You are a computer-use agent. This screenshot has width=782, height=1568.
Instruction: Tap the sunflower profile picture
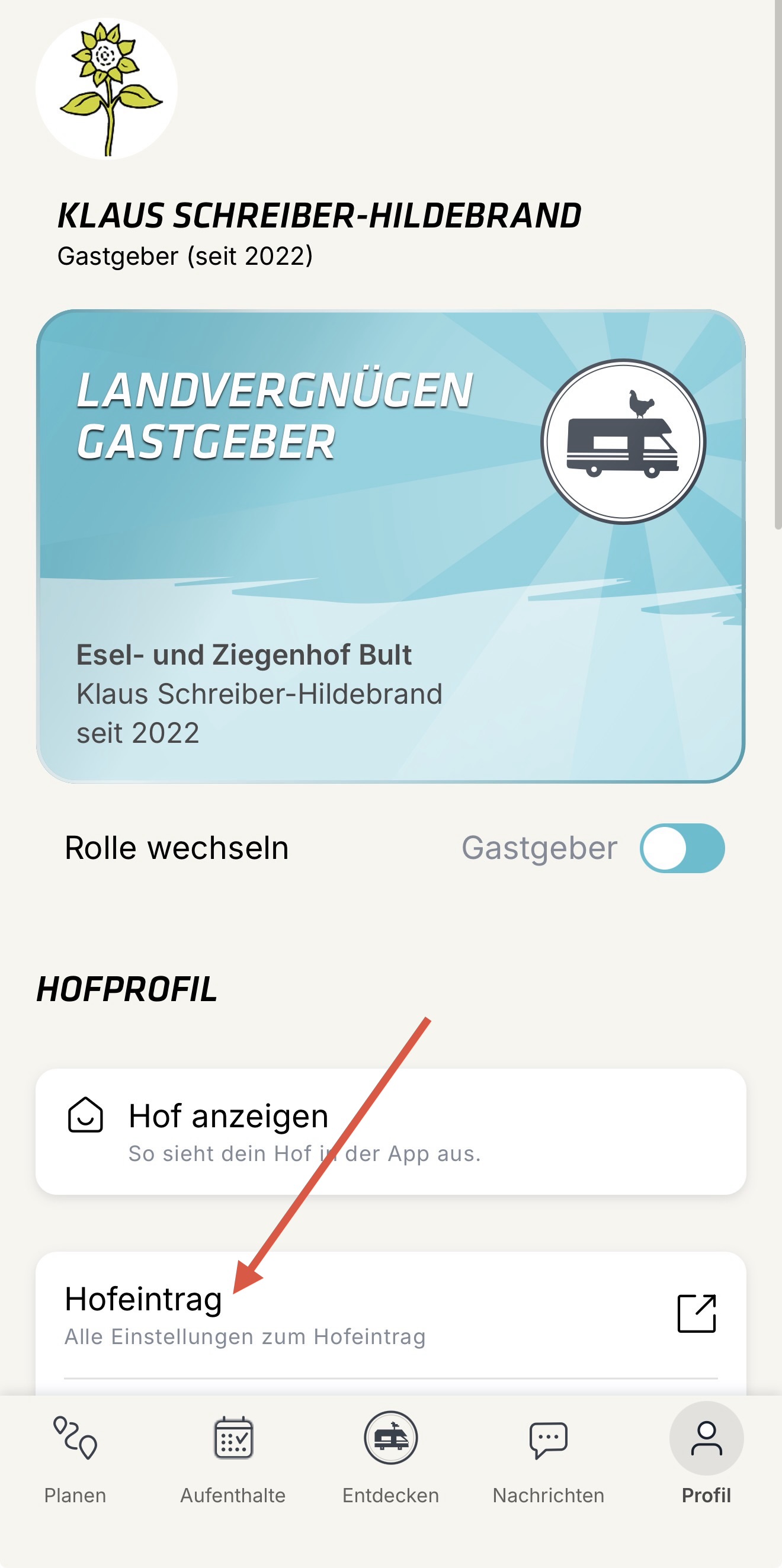pos(107,89)
